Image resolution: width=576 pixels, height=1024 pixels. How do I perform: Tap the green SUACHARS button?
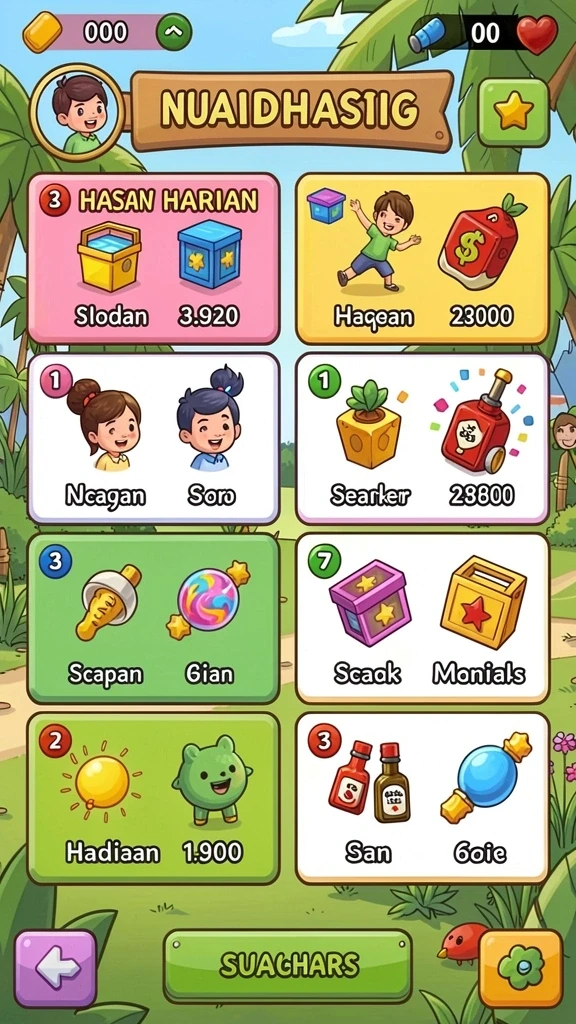click(288, 966)
